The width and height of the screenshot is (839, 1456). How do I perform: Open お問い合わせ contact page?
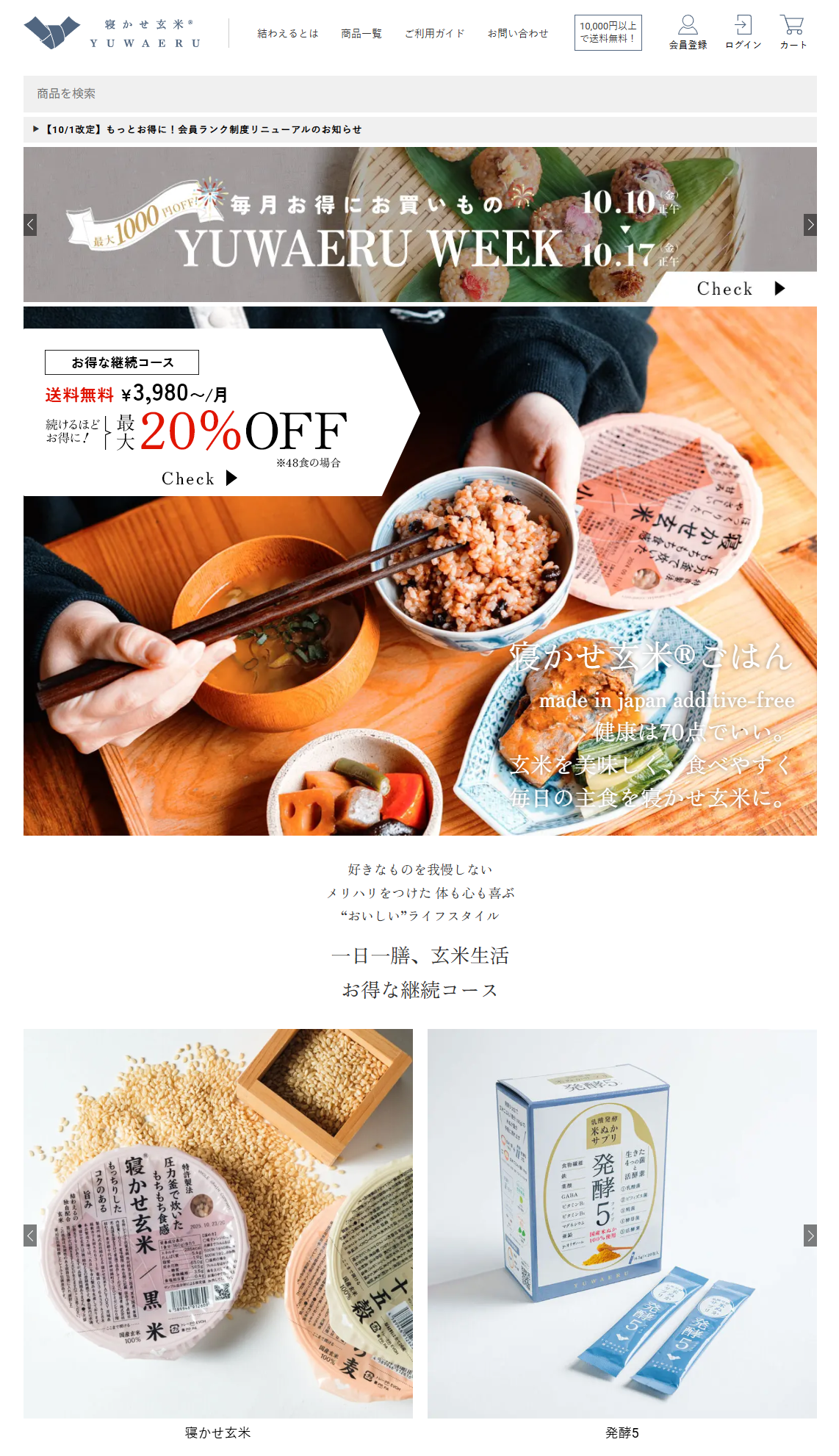518,33
